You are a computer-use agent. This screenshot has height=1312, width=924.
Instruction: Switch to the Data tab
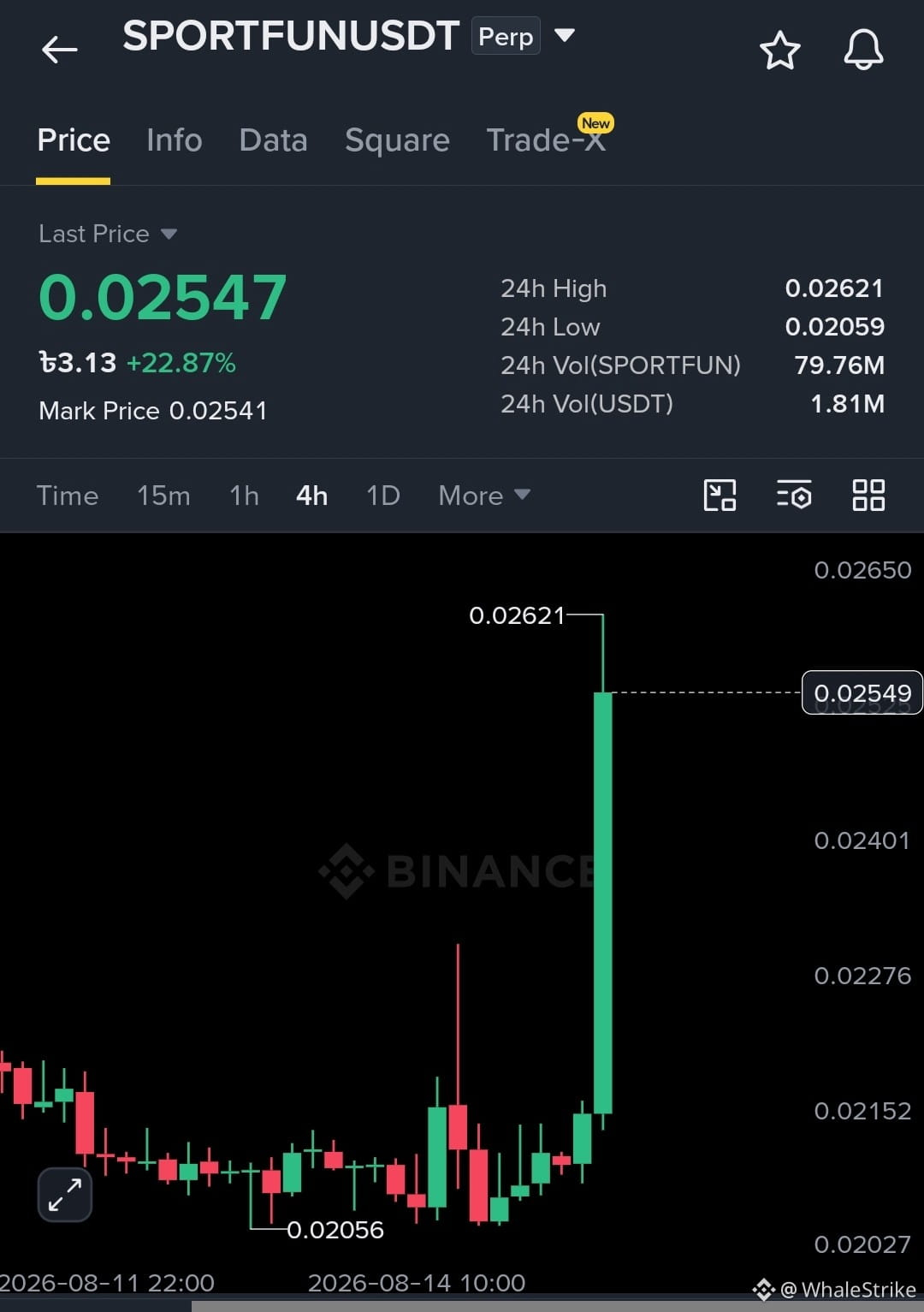pos(273,140)
